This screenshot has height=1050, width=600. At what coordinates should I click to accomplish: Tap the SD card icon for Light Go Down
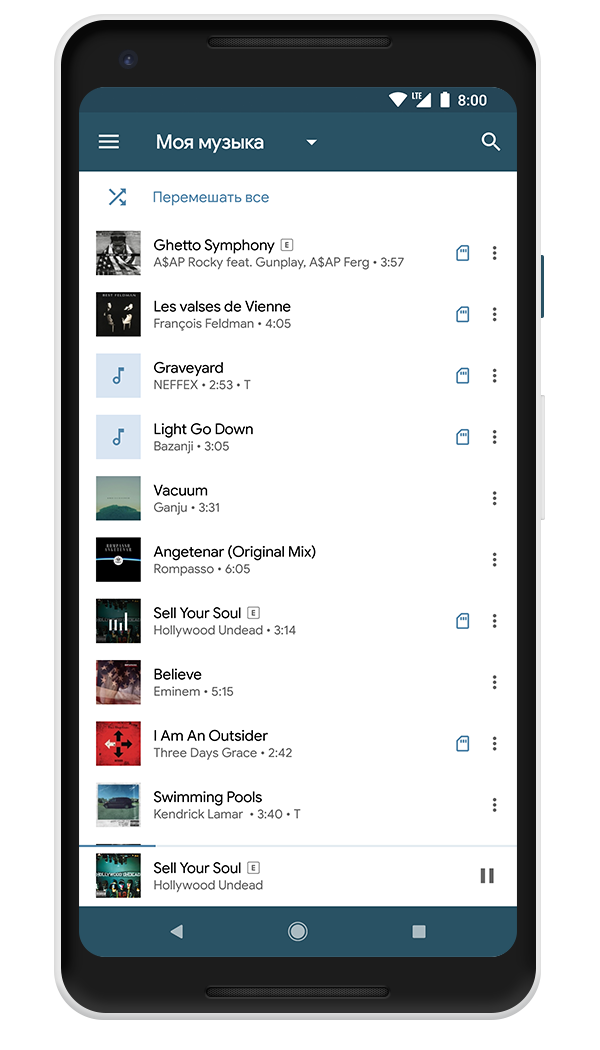463,437
